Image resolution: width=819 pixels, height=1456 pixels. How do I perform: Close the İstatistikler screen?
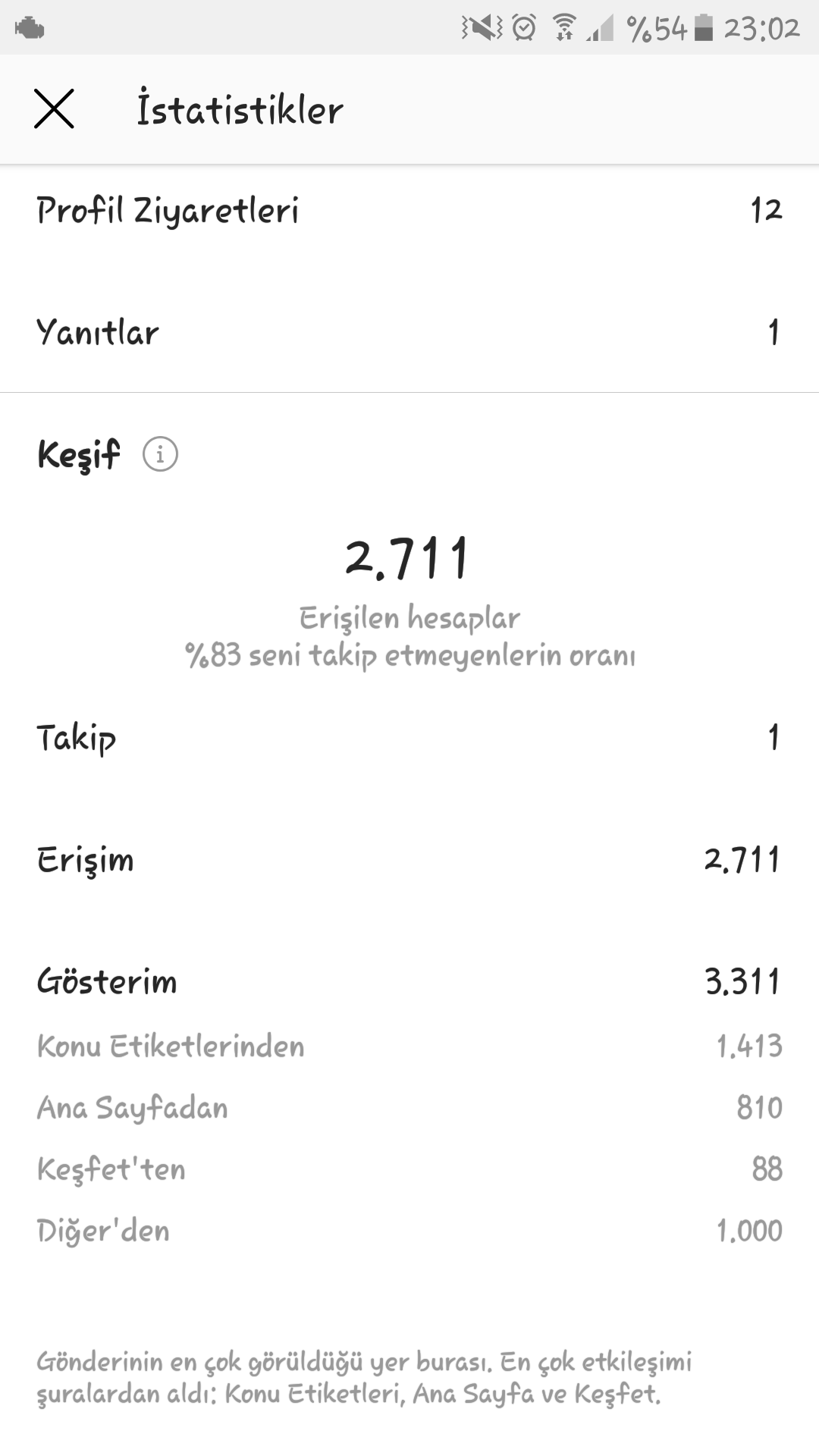pyautogui.click(x=54, y=108)
